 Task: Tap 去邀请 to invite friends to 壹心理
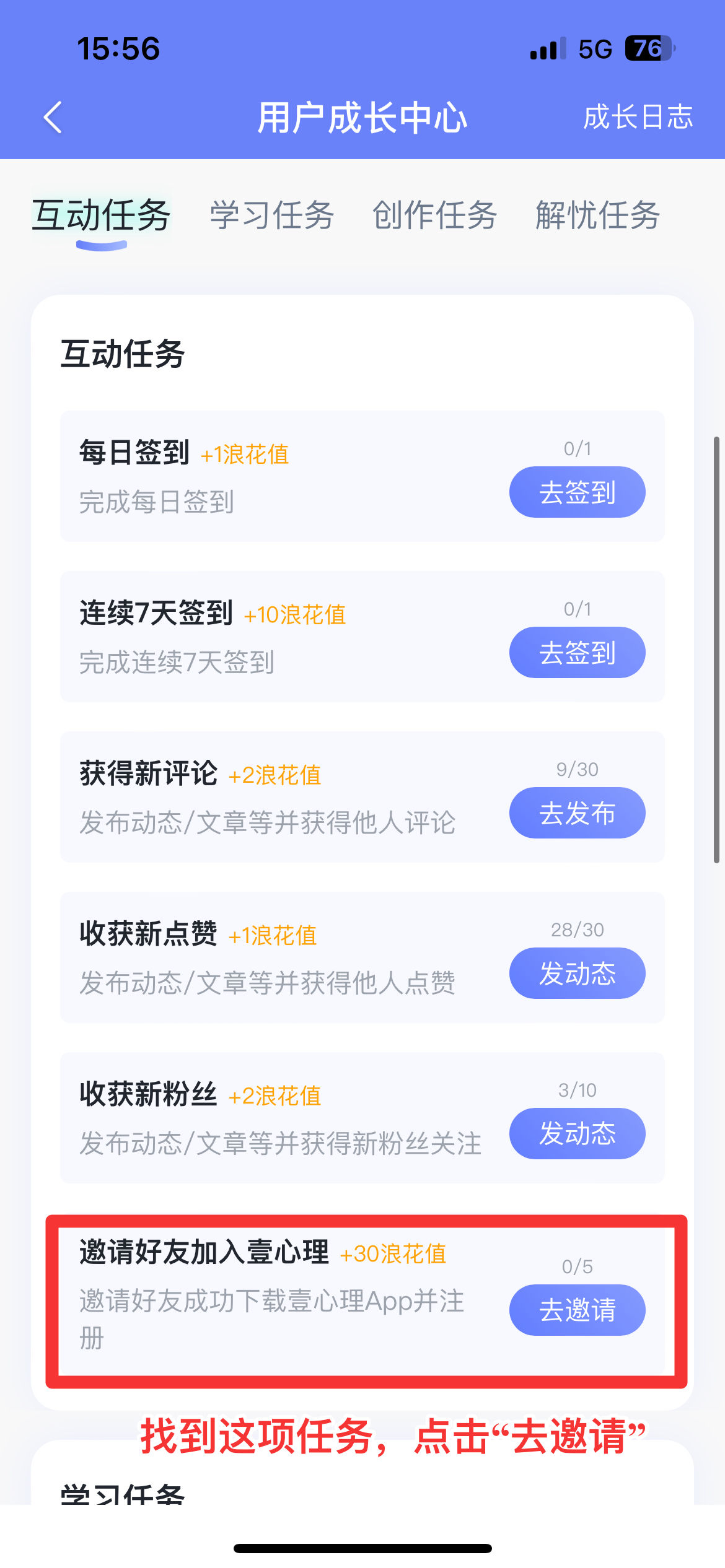pyautogui.click(x=577, y=1310)
